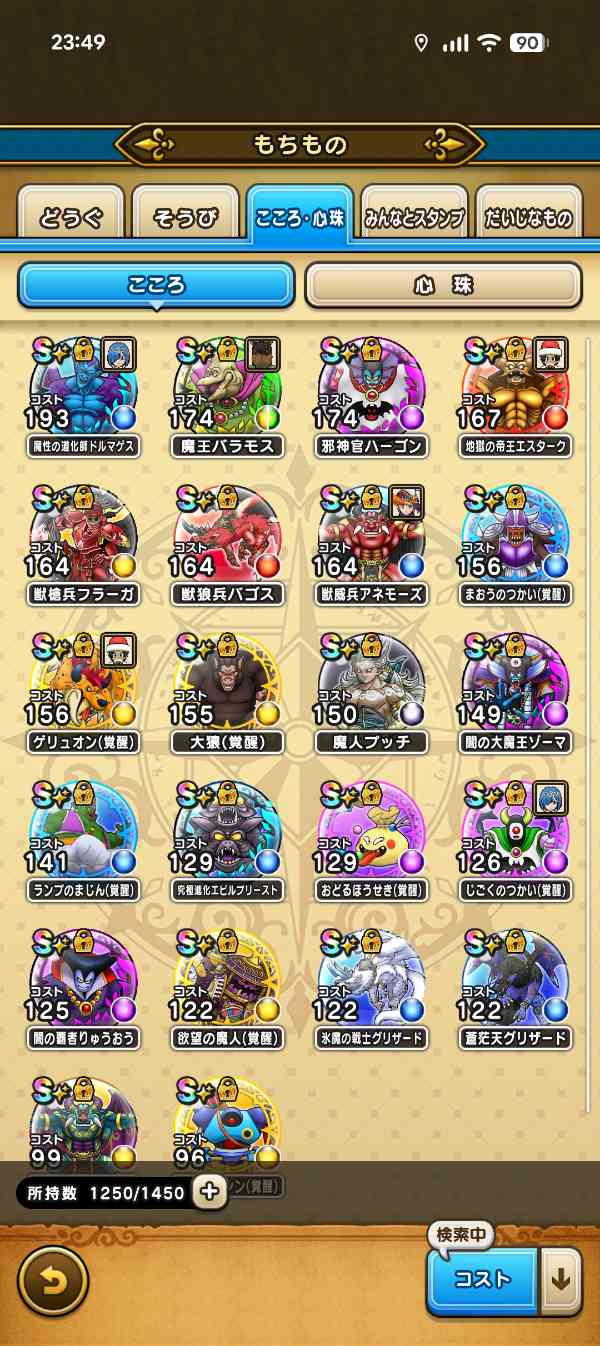
Task: Open the 闇の大魔王ゾーマ kokoro
Action: click(x=515, y=686)
